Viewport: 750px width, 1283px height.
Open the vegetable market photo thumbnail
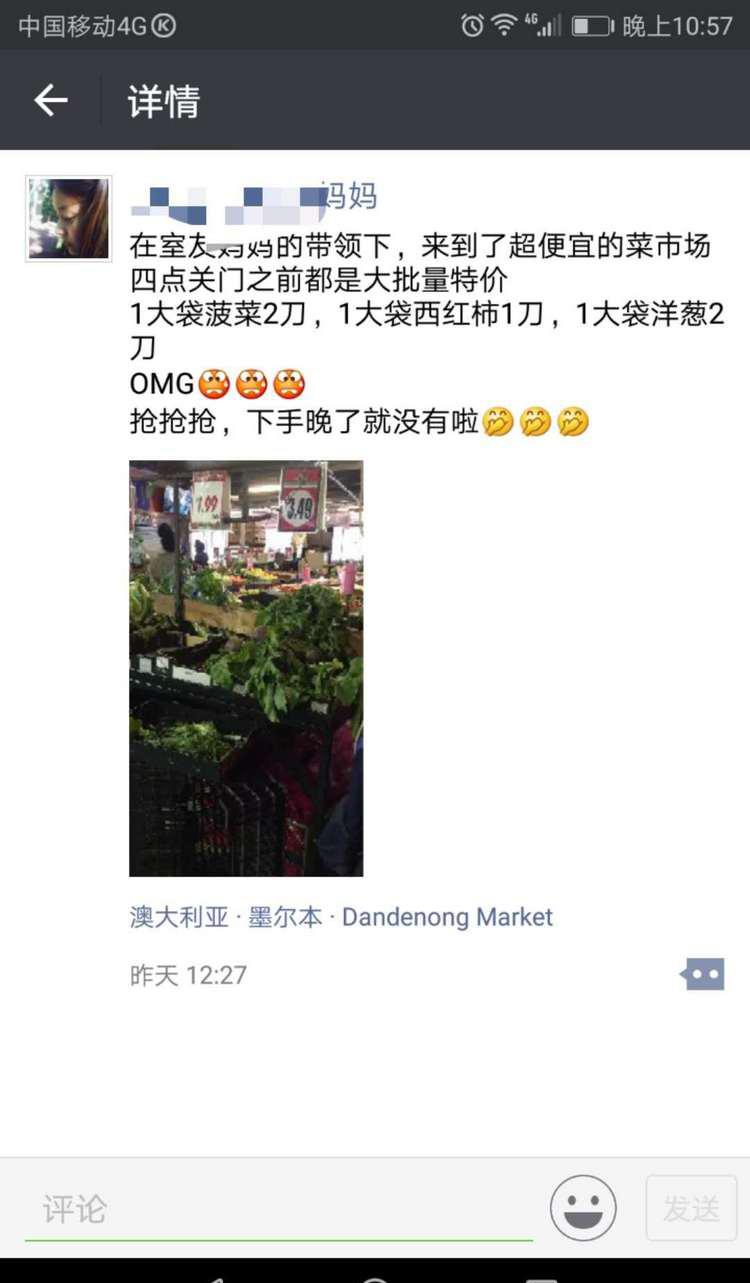[x=245, y=665]
